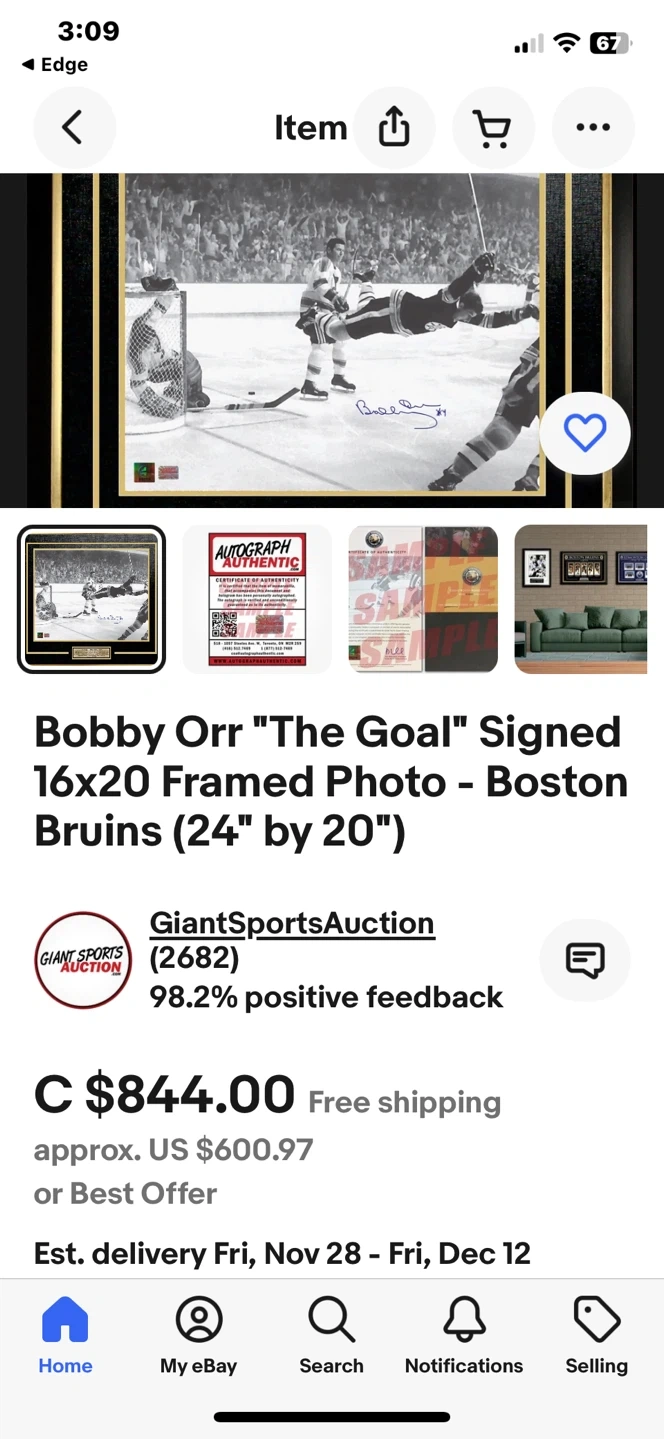Viewport: 664px width, 1440px height.
Task: Share this Bobby Orr listing
Action: point(394,128)
